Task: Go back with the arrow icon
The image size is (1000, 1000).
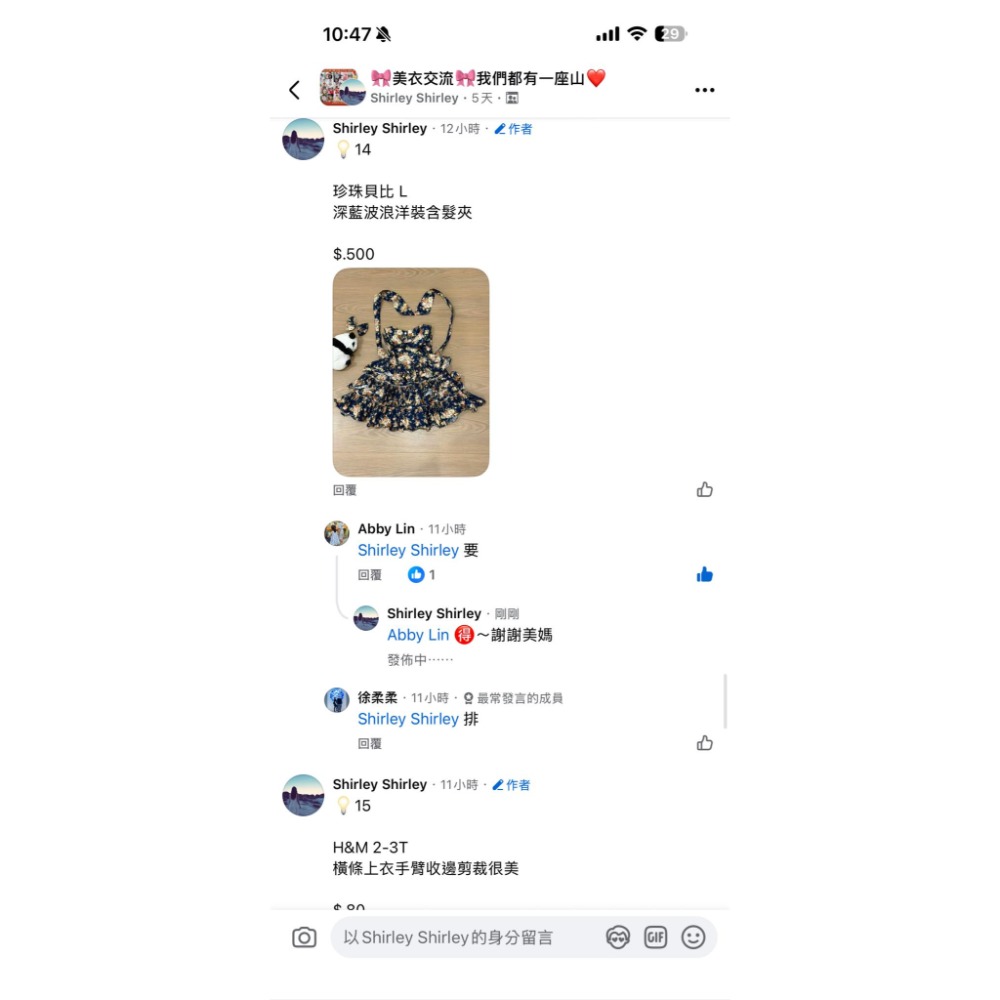Action: (294, 90)
